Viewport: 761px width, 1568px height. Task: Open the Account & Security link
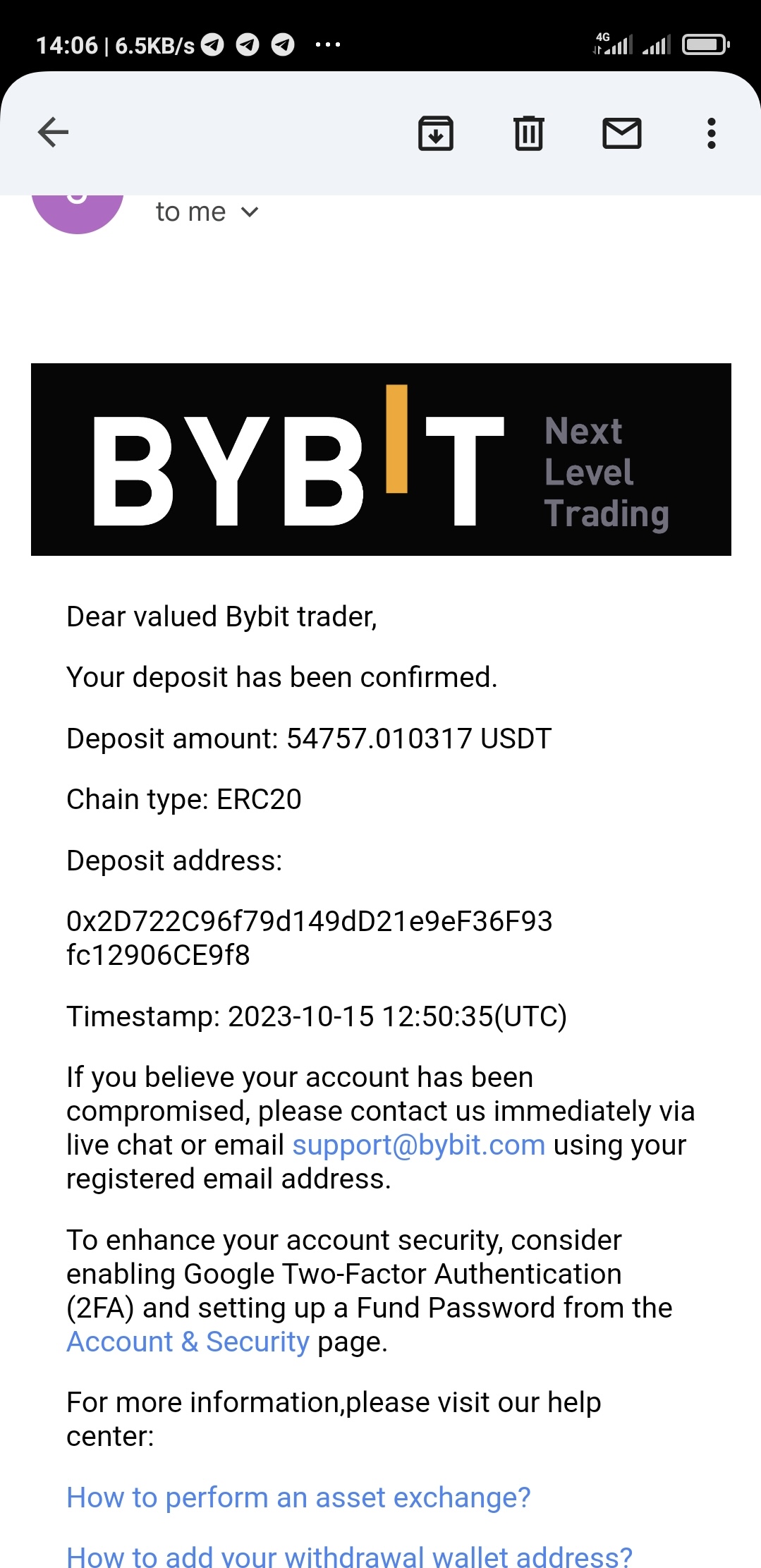188,1342
